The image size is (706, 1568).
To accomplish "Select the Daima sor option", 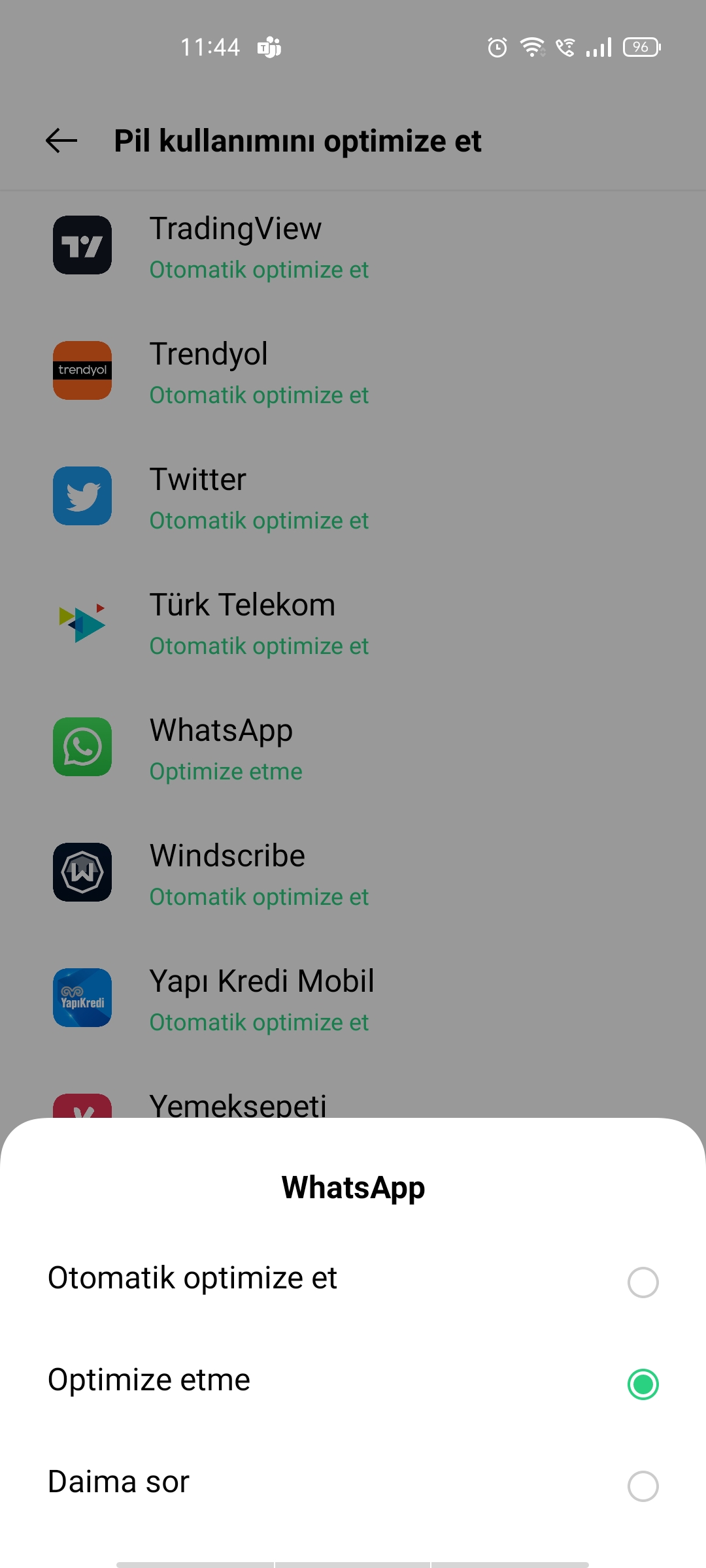I will [x=353, y=1483].
